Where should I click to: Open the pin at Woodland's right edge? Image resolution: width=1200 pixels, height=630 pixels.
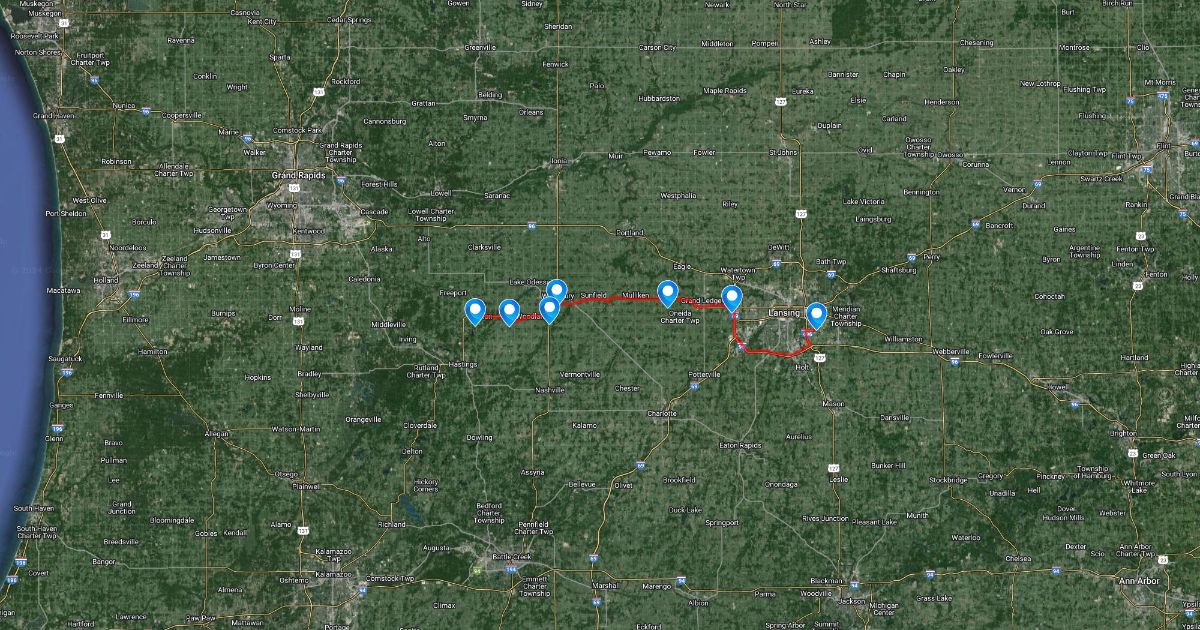[550, 309]
